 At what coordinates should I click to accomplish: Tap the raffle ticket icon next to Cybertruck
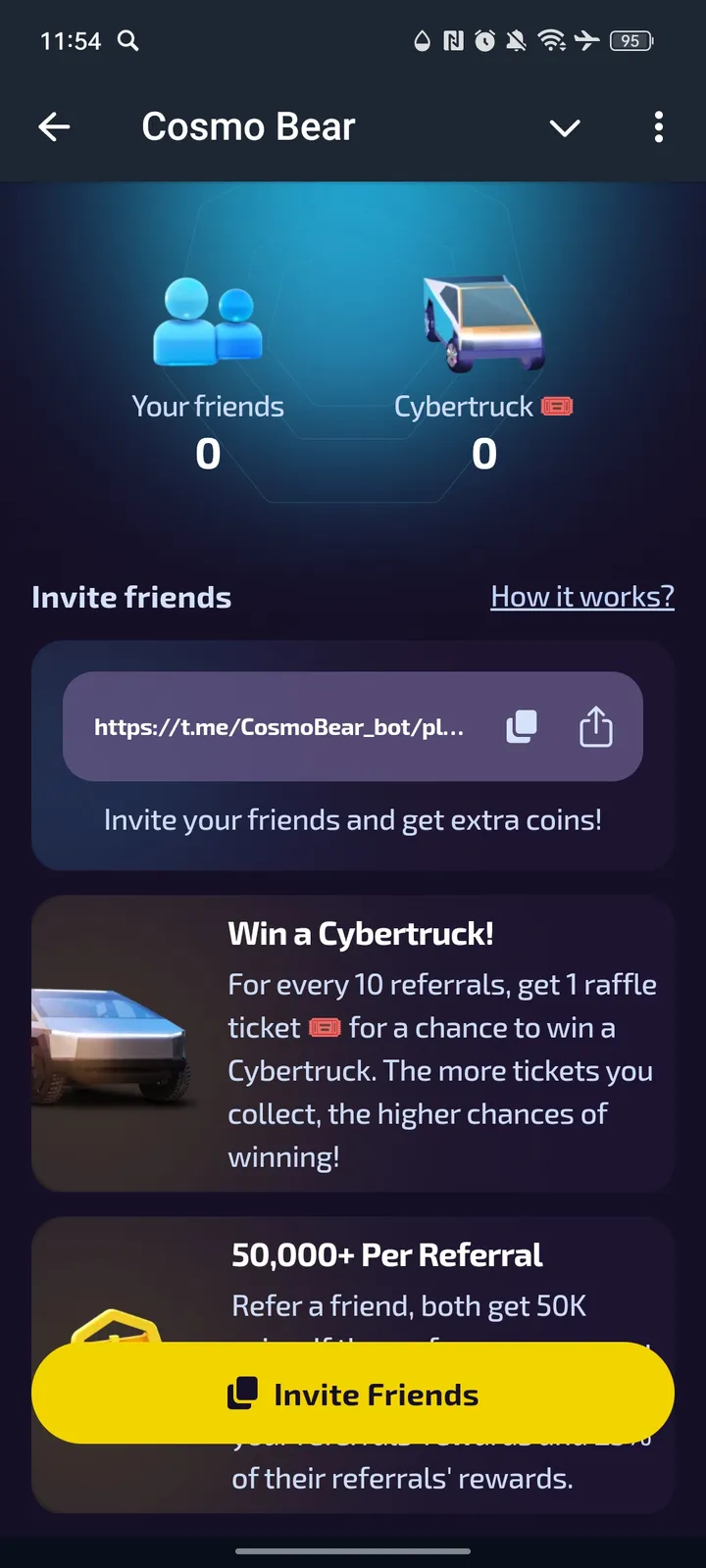pyautogui.click(x=556, y=406)
